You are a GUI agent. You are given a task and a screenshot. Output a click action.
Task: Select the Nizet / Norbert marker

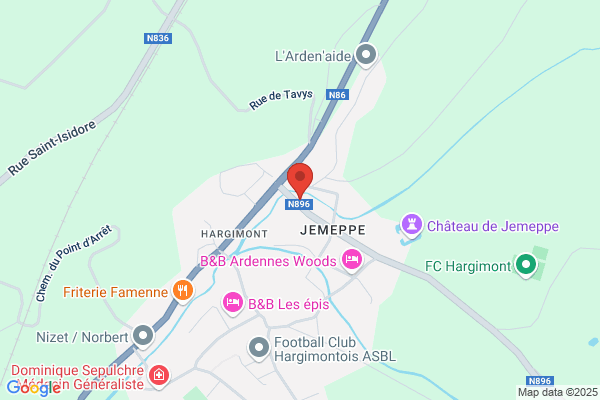[x=143, y=336]
